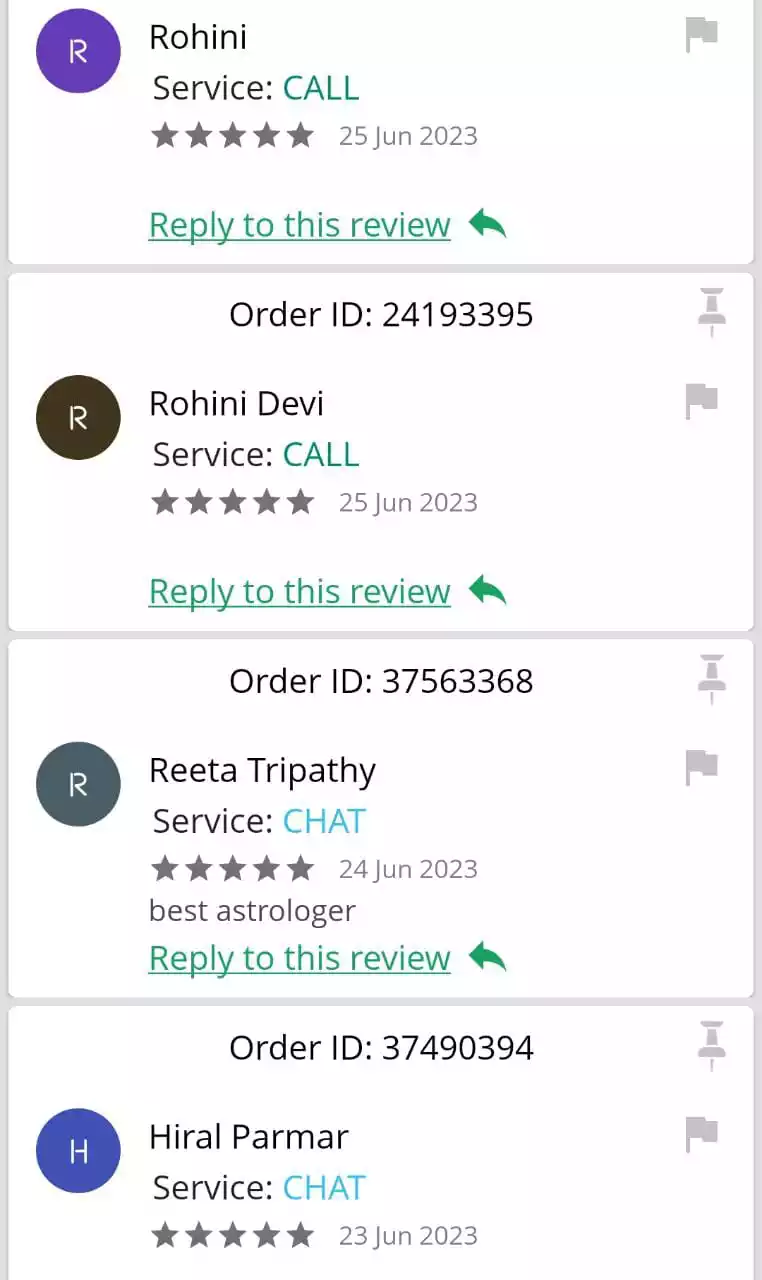Flag Rohini's review

702,35
